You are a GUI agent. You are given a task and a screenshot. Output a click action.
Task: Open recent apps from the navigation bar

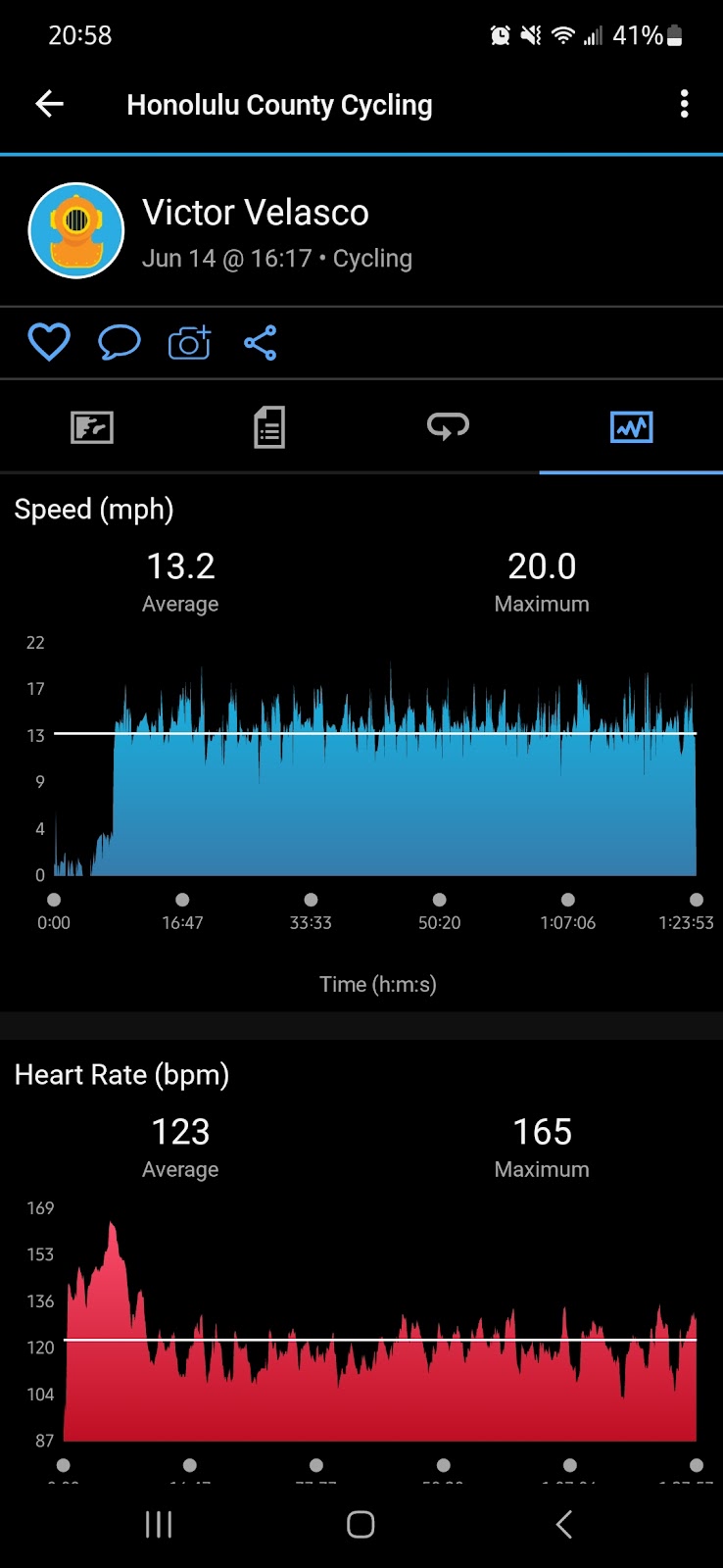click(159, 1524)
